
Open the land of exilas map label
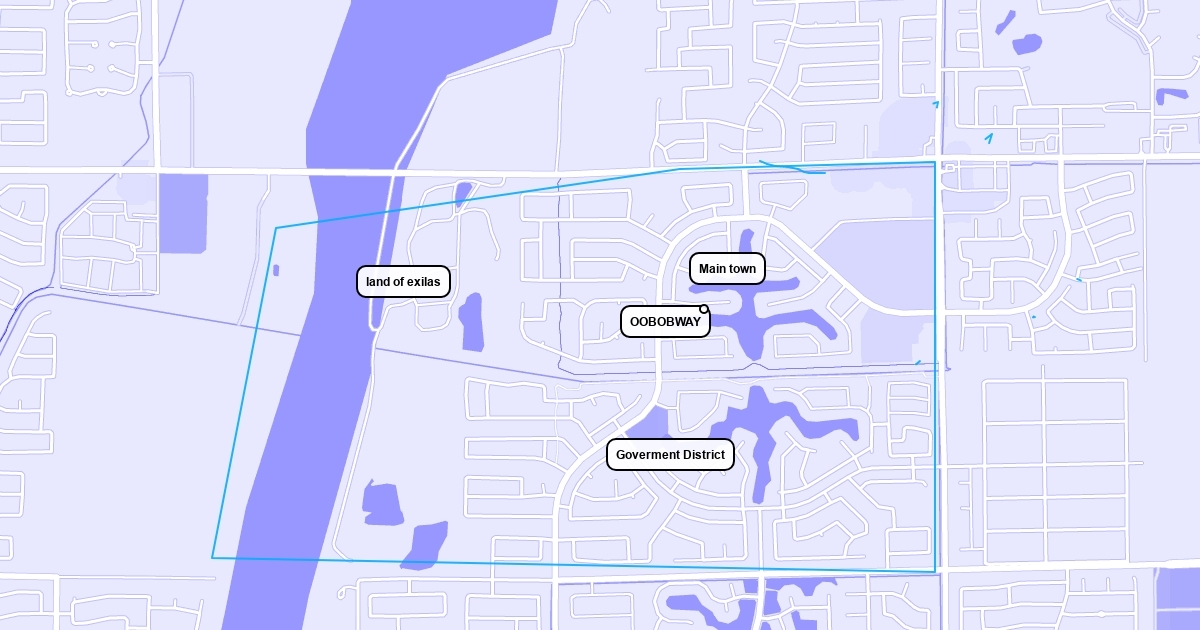tap(403, 282)
